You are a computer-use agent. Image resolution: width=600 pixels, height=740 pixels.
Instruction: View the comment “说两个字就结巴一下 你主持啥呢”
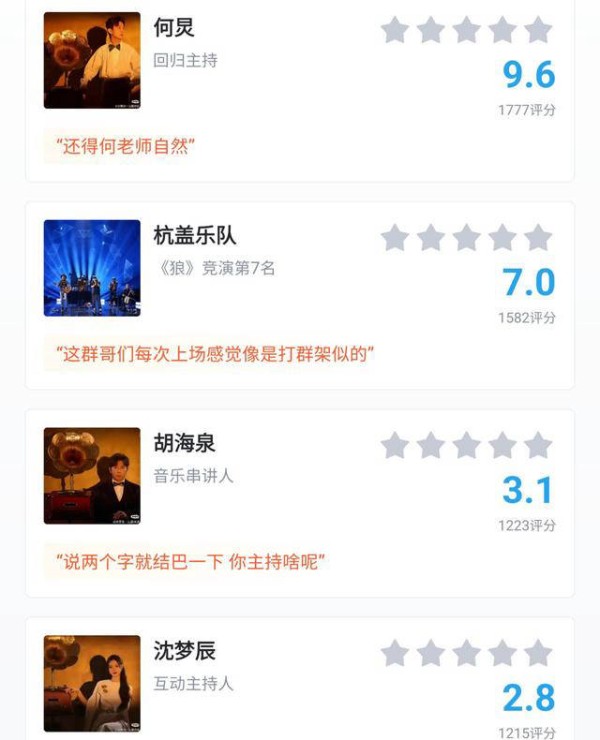tap(191, 561)
